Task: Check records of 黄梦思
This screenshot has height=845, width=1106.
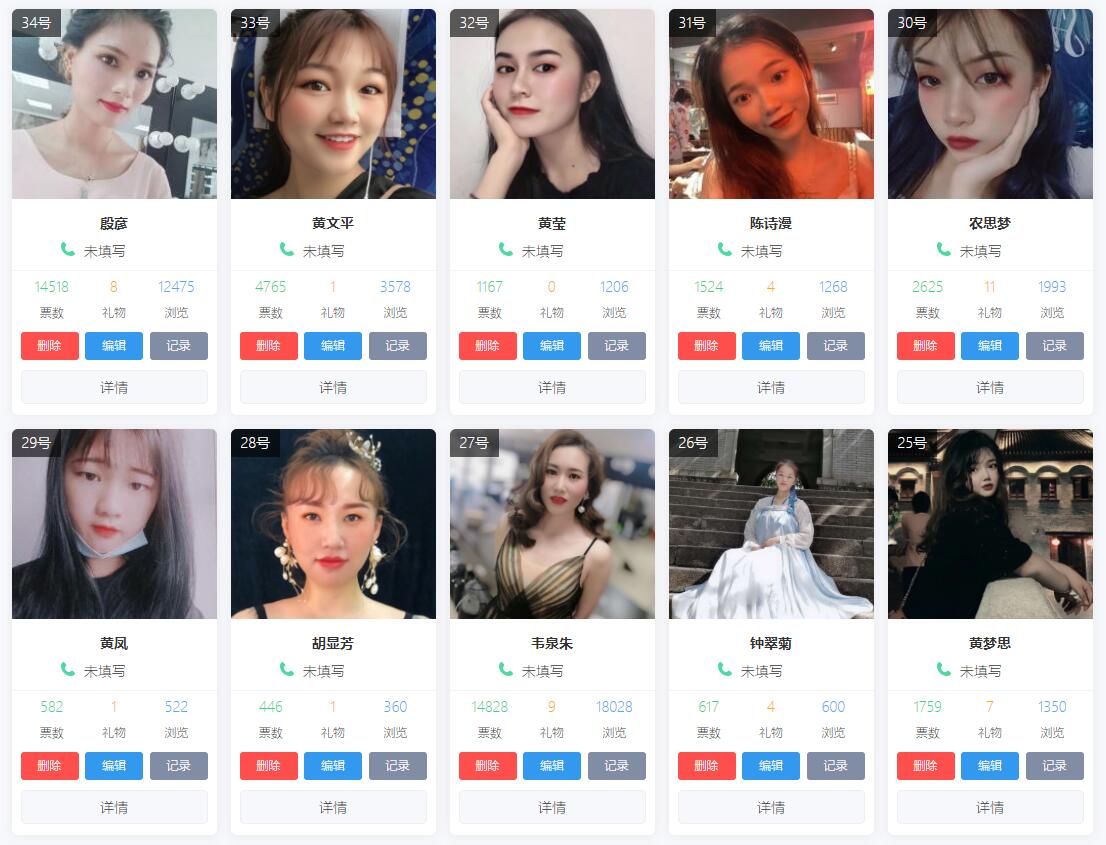Action: [1054, 766]
